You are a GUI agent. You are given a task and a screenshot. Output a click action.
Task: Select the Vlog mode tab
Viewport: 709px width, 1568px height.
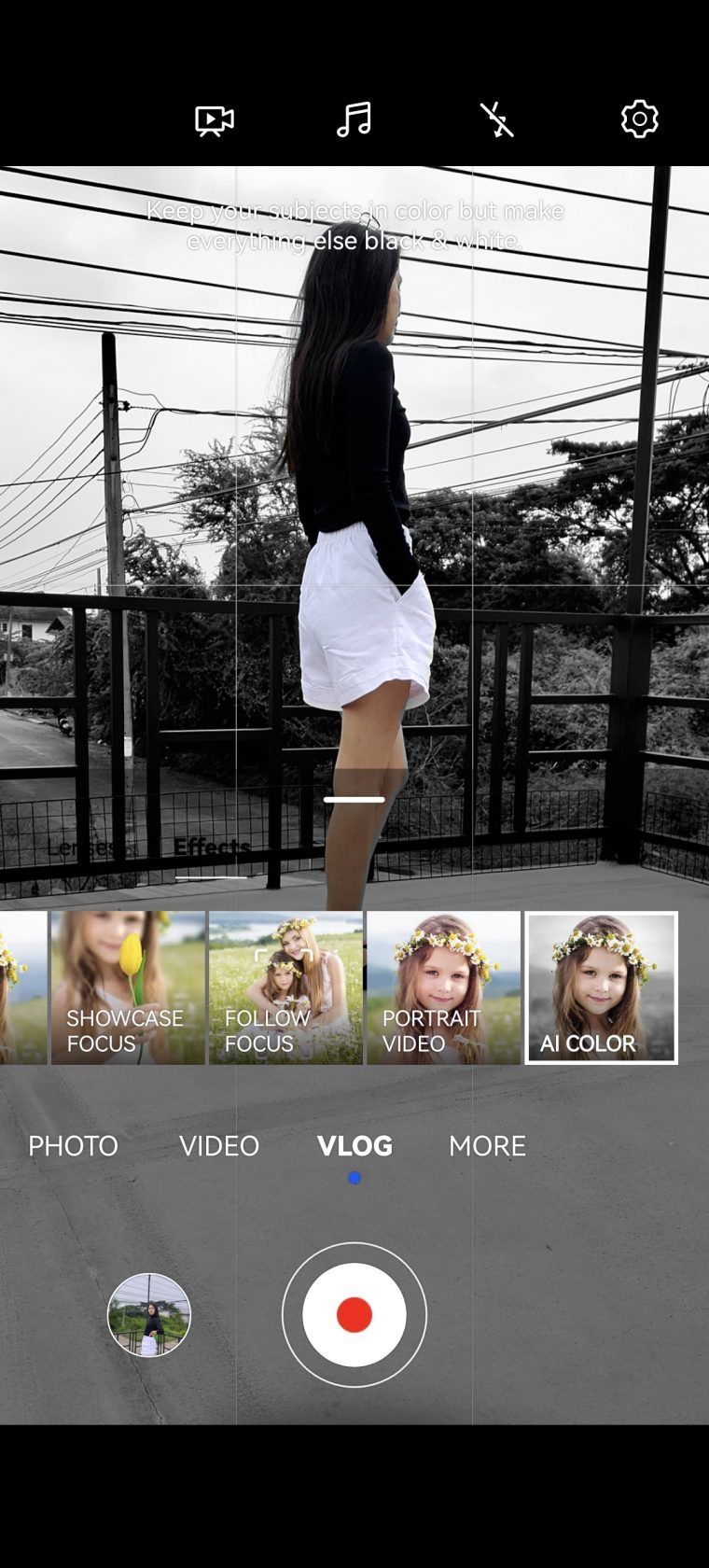pos(354,1145)
